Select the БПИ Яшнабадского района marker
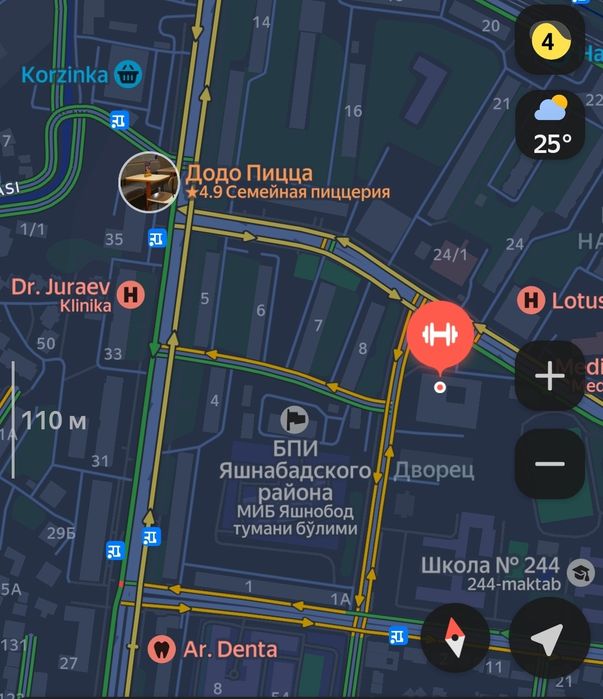The width and height of the screenshot is (603, 699). (295, 419)
